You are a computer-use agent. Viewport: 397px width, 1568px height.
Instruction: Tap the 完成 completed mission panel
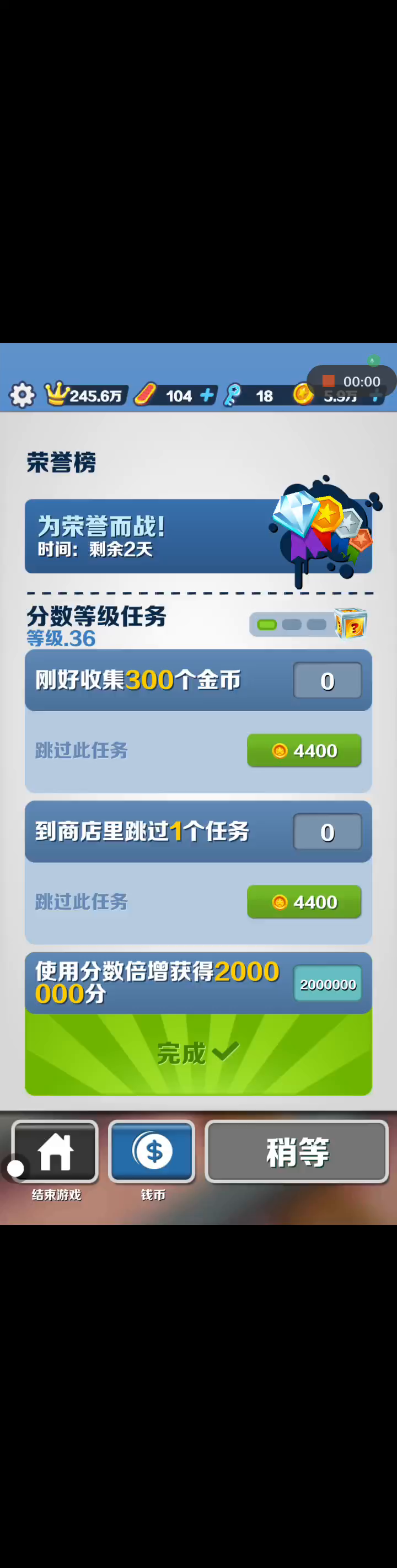pos(198,1054)
